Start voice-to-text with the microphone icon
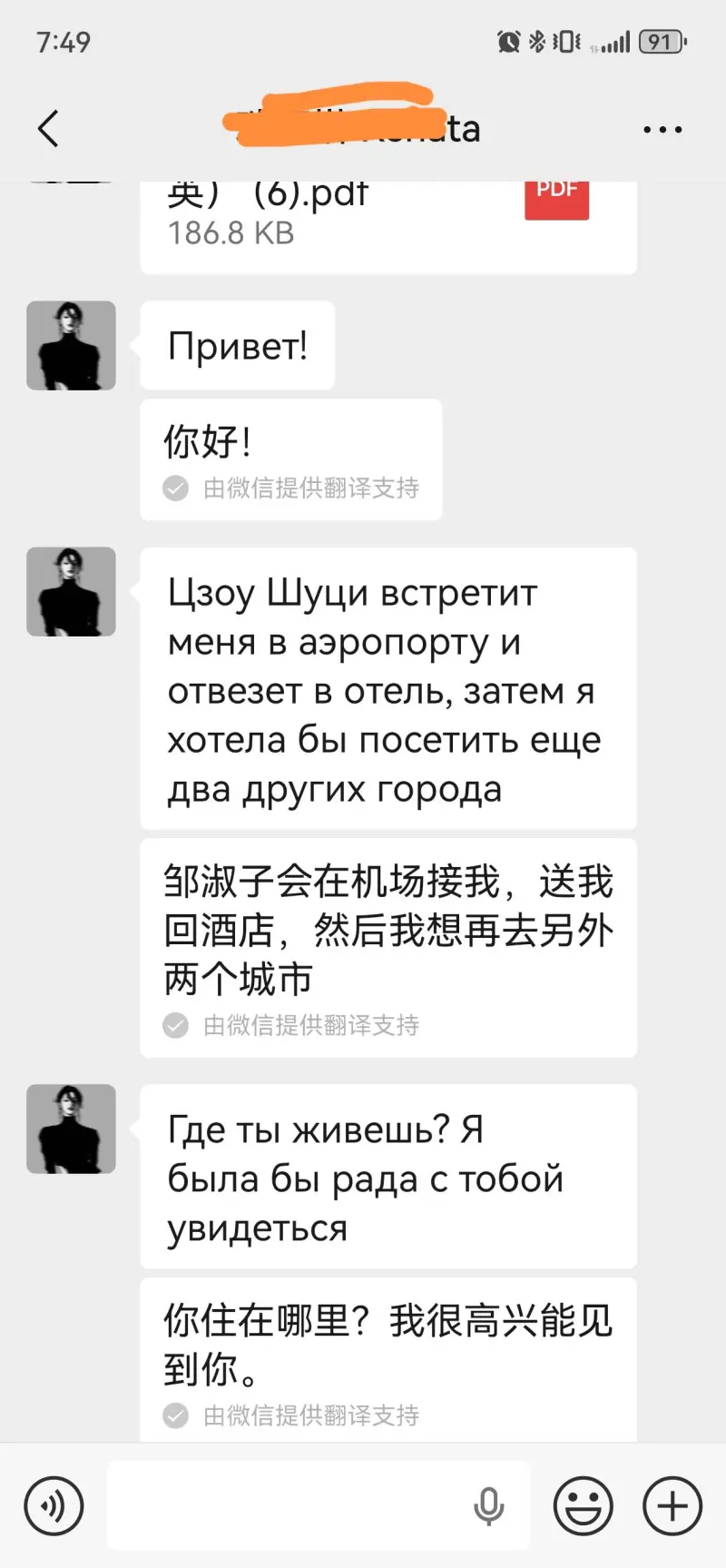 coord(488,1506)
